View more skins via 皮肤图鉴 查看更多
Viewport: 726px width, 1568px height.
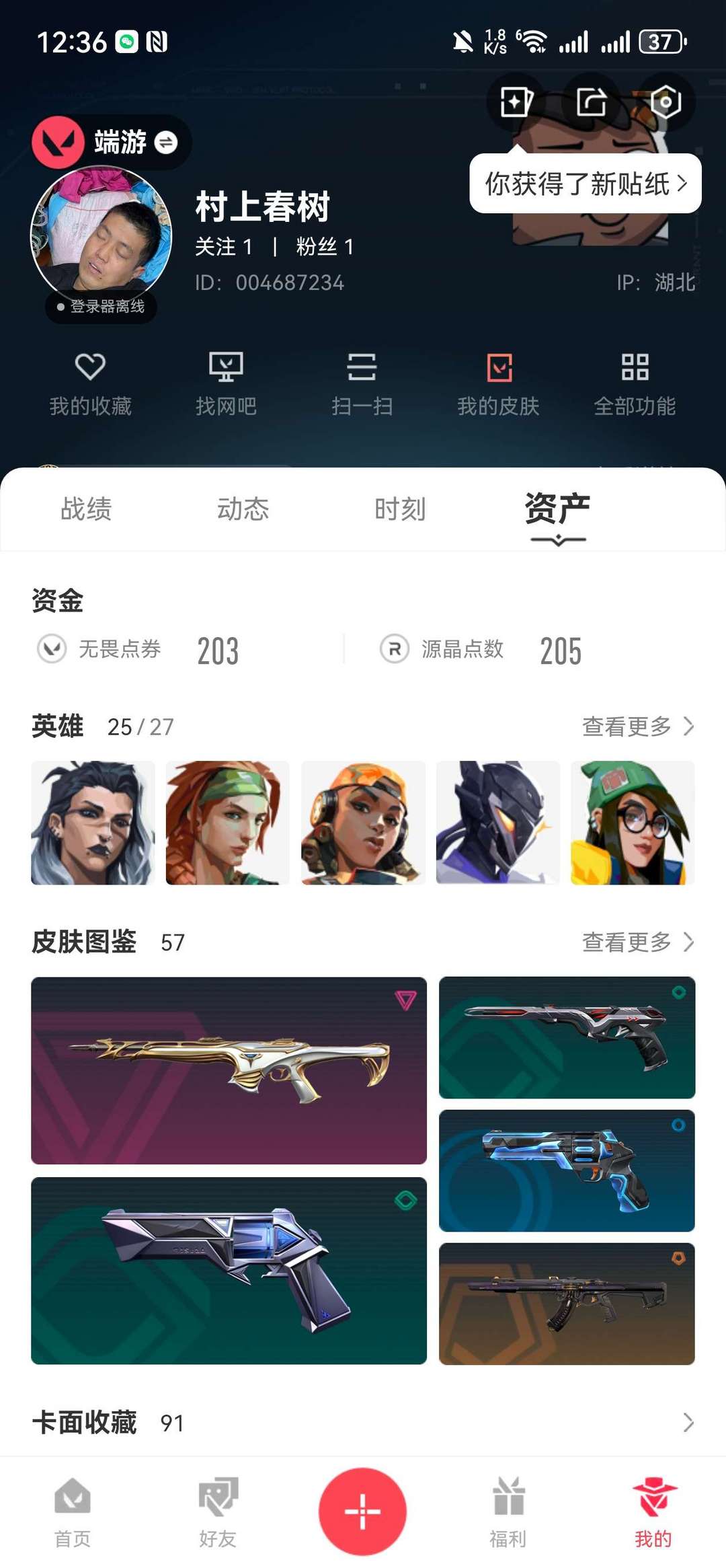coord(638,942)
